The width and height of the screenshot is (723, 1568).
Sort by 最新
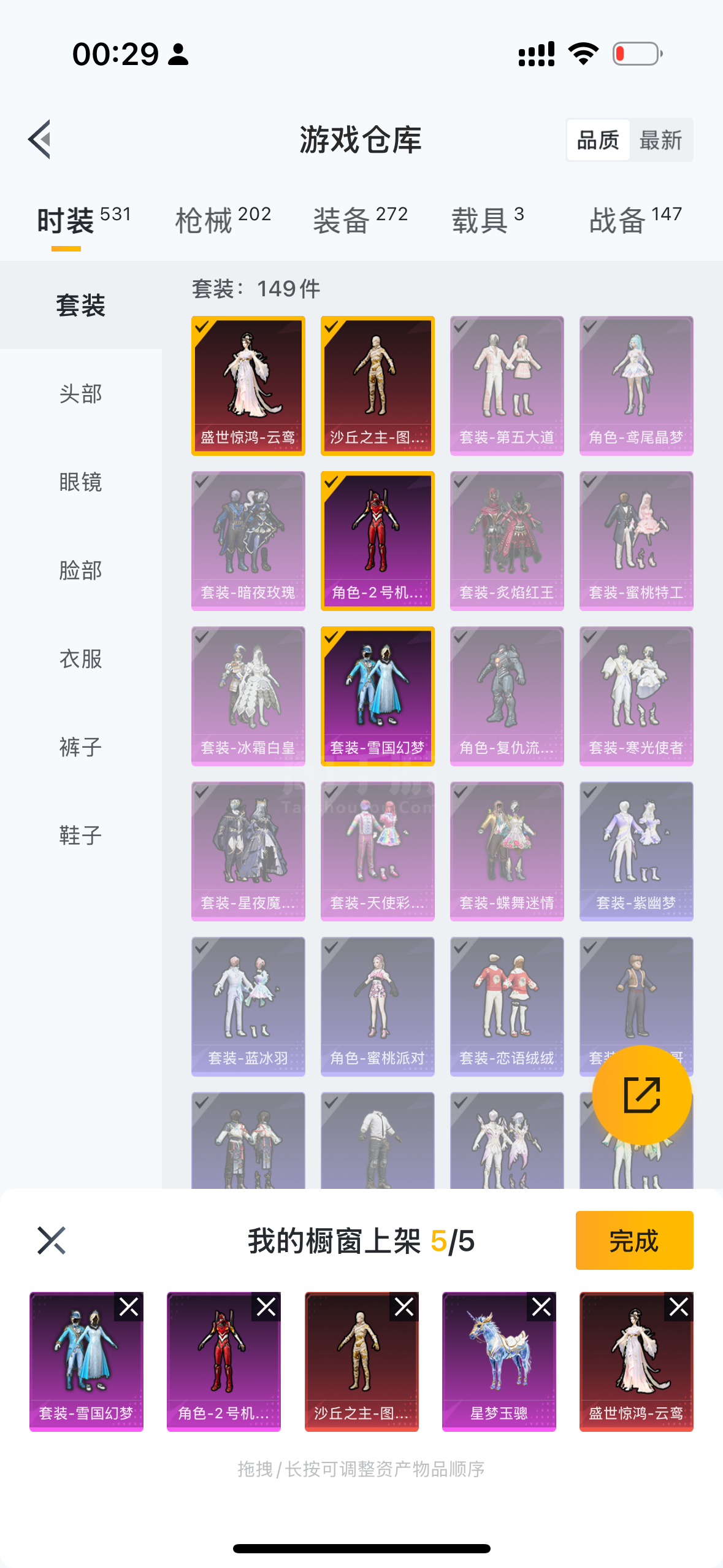[660, 140]
